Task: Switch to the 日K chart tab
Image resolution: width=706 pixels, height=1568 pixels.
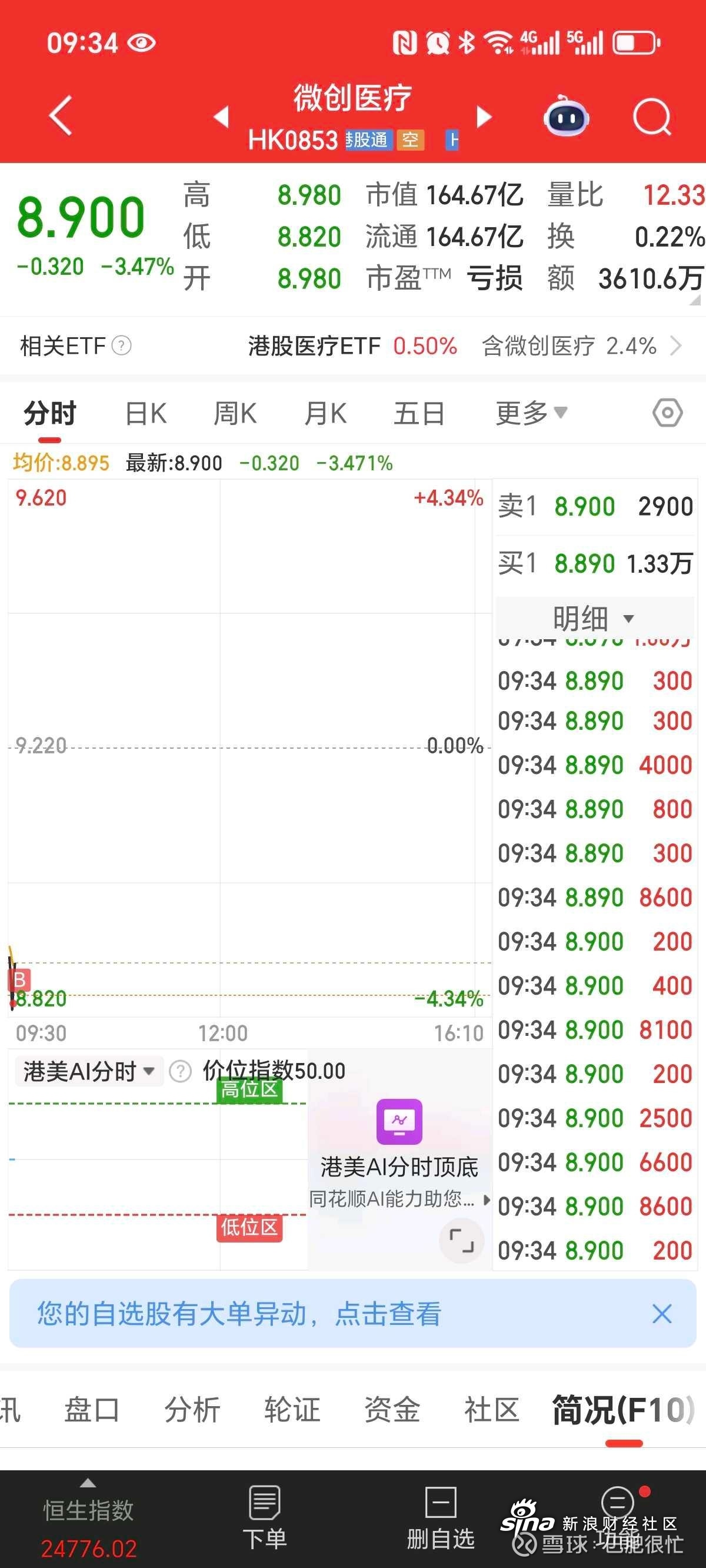Action: tap(146, 414)
